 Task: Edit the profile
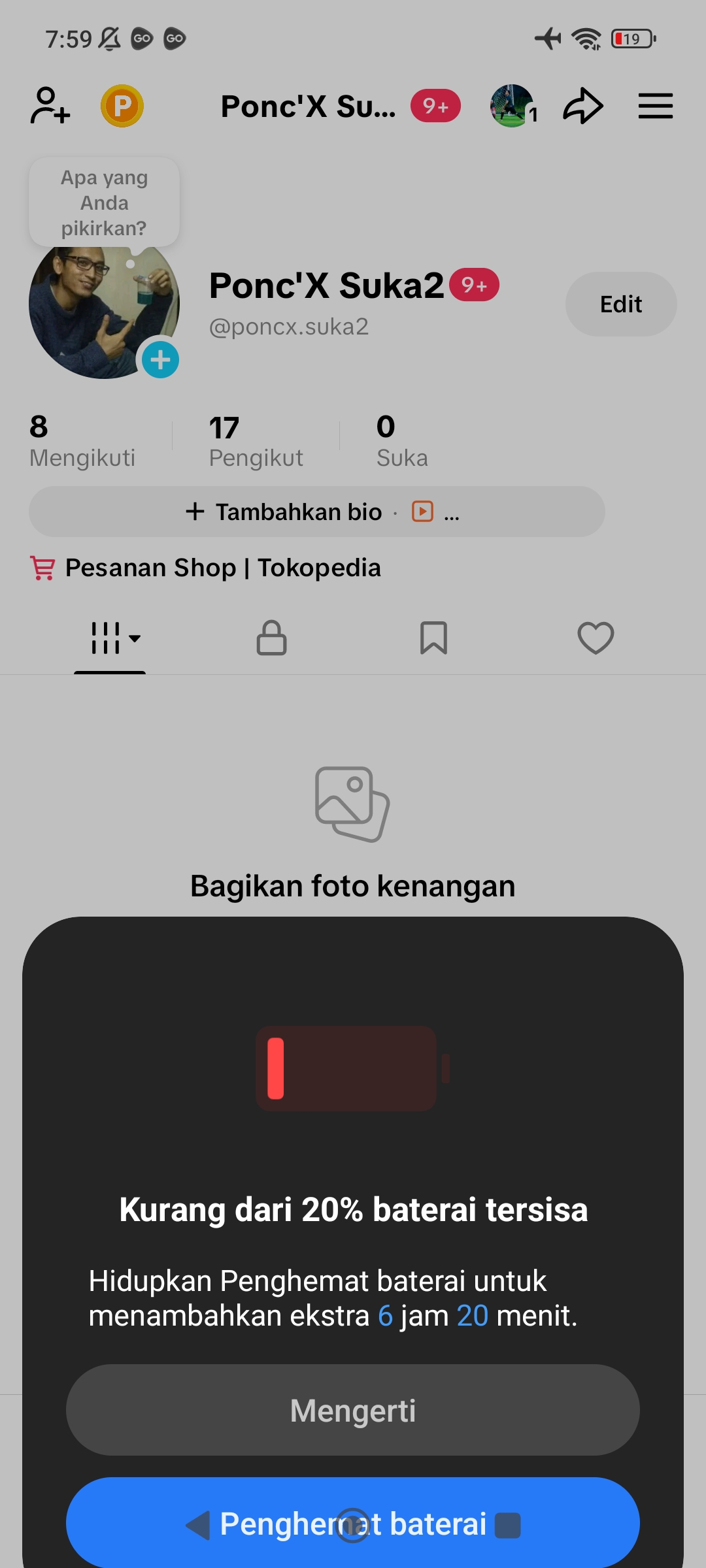[x=620, y=304]
